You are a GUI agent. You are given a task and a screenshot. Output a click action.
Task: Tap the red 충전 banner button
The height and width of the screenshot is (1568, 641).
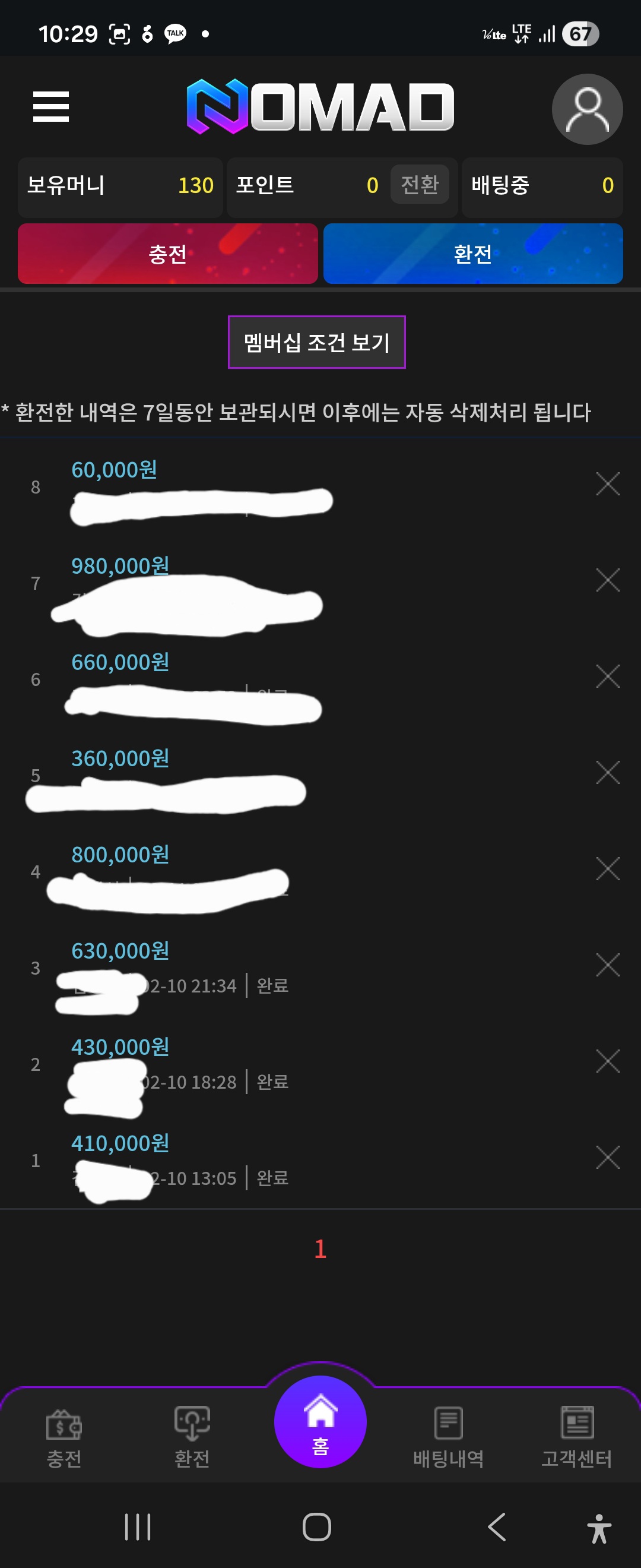point(168,254)
